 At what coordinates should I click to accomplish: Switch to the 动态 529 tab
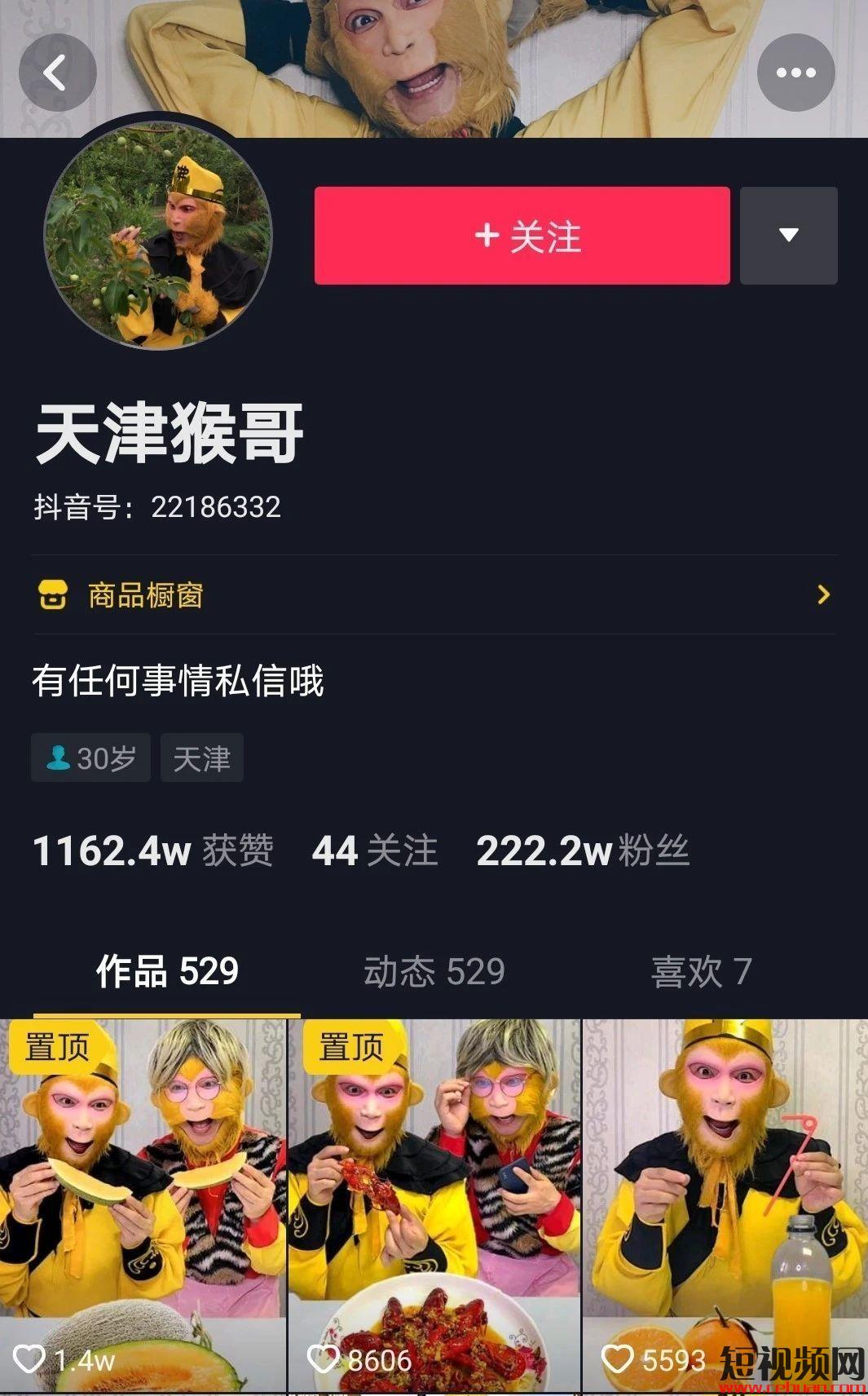[434, 971]
